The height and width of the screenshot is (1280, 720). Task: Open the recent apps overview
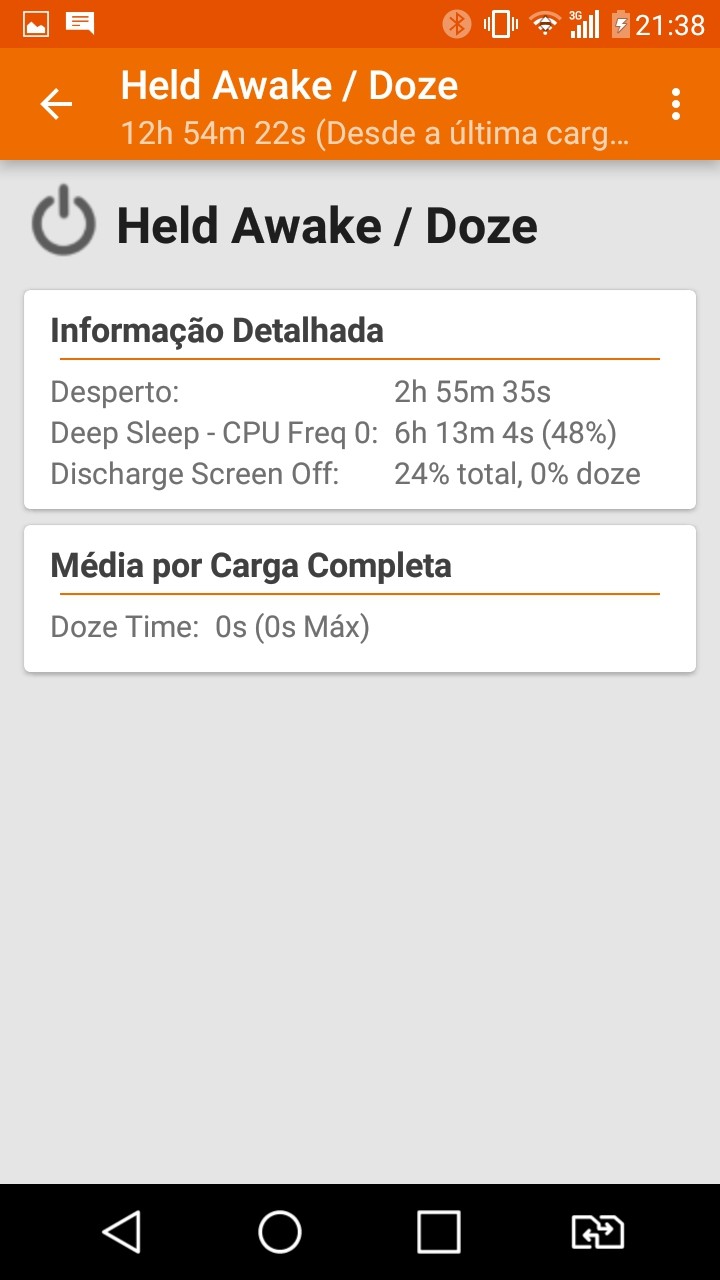[438, 1232]
